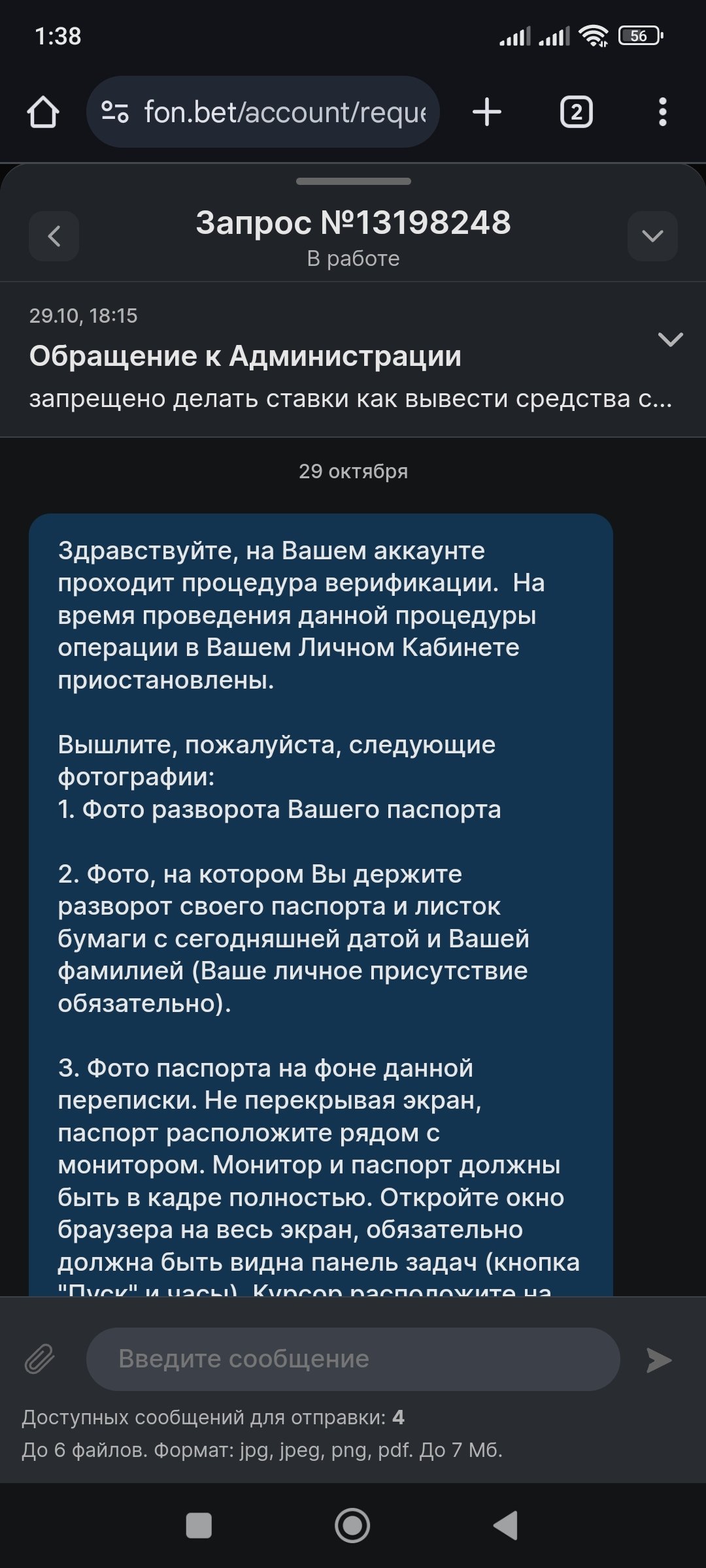The image size is (706, 1568).
Task: Tap the fon.bet address bar
Action: pyautogui.click(x=275, y=112)
